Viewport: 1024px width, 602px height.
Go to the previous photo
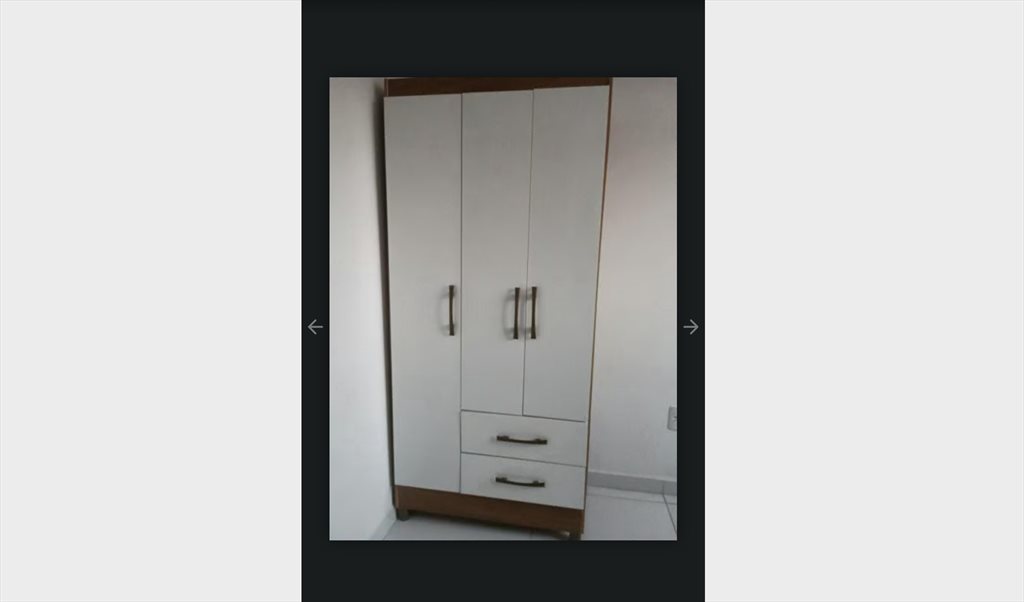point(315,327)
